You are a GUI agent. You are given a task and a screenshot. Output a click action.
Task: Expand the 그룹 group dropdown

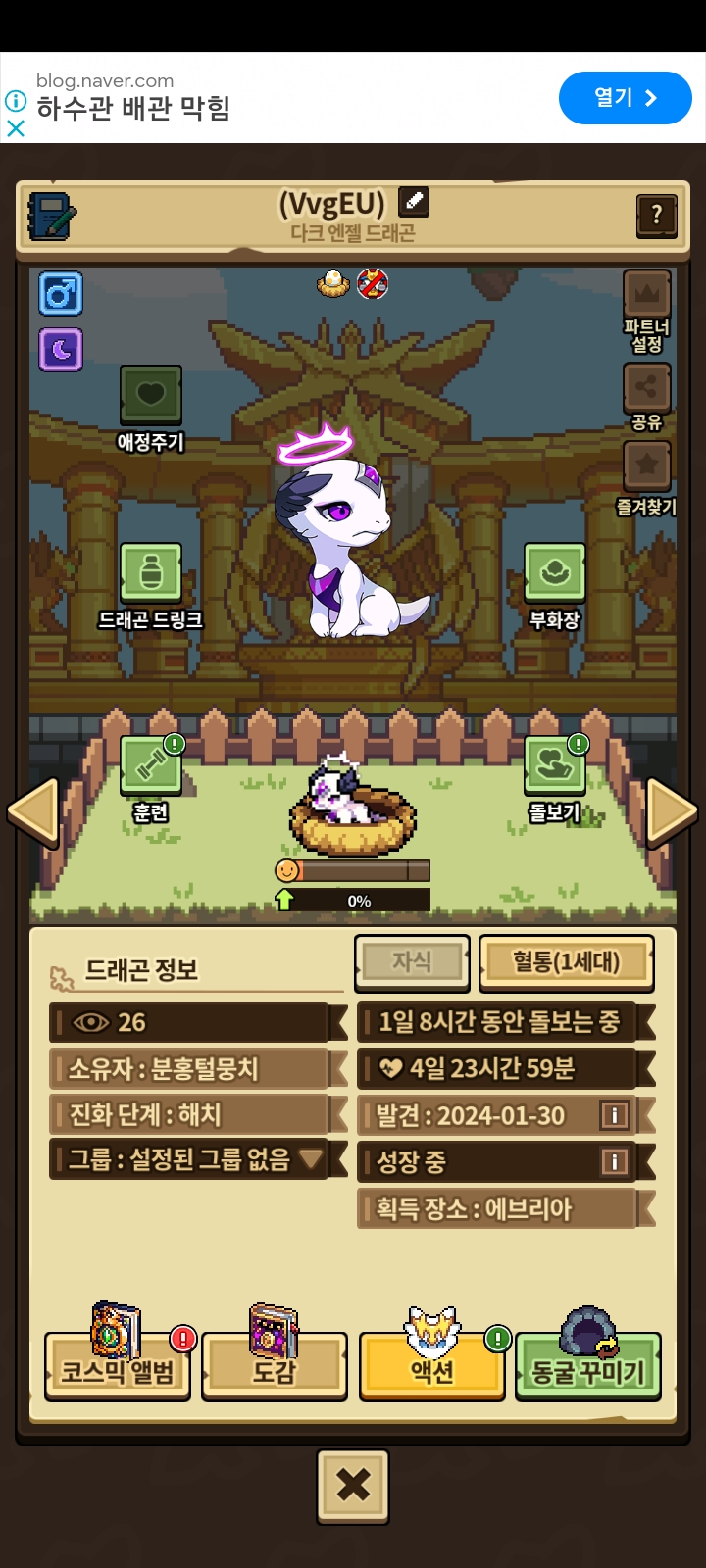pos(312,1159)
